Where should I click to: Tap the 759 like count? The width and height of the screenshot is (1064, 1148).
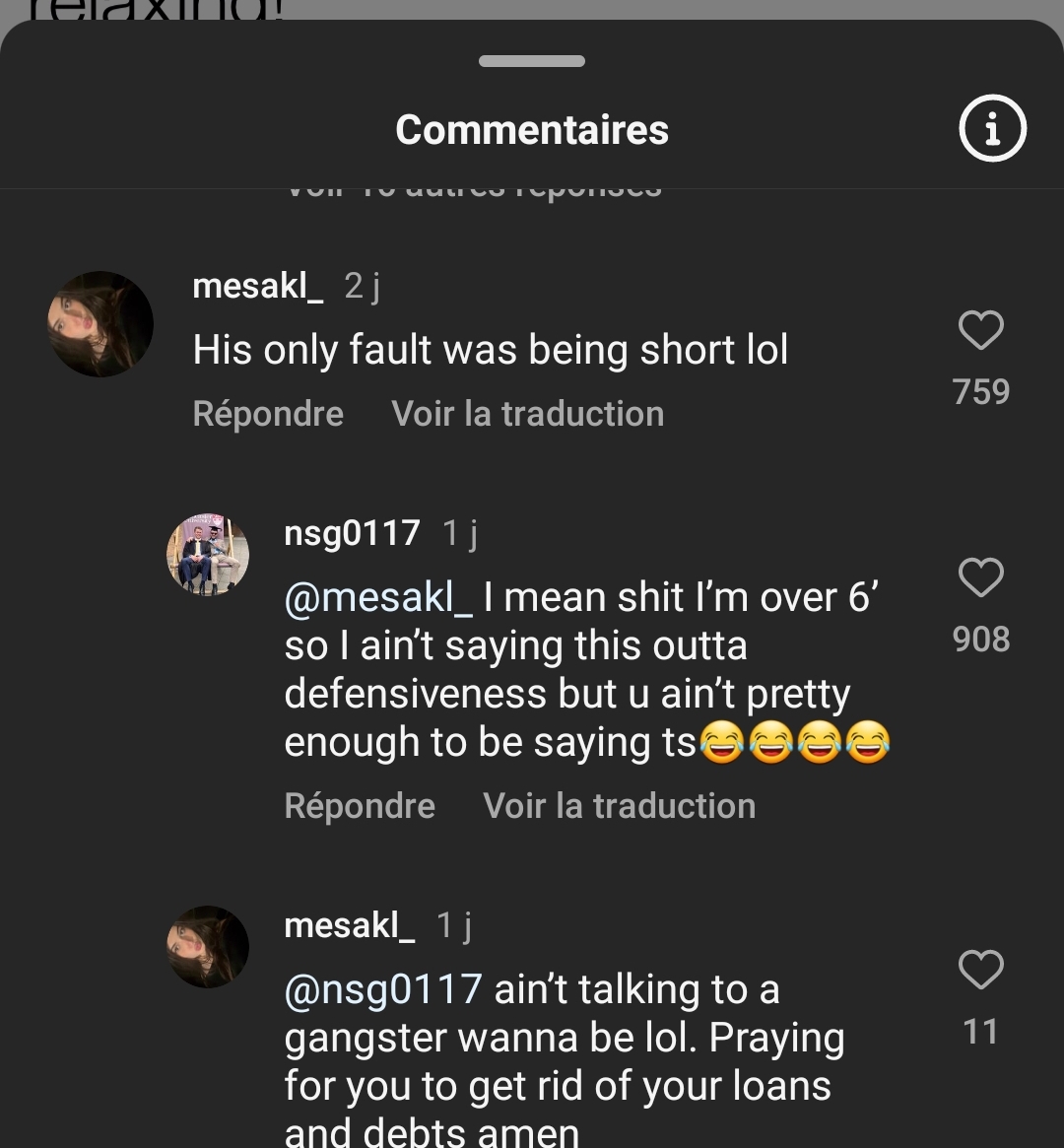click(981, 391)
